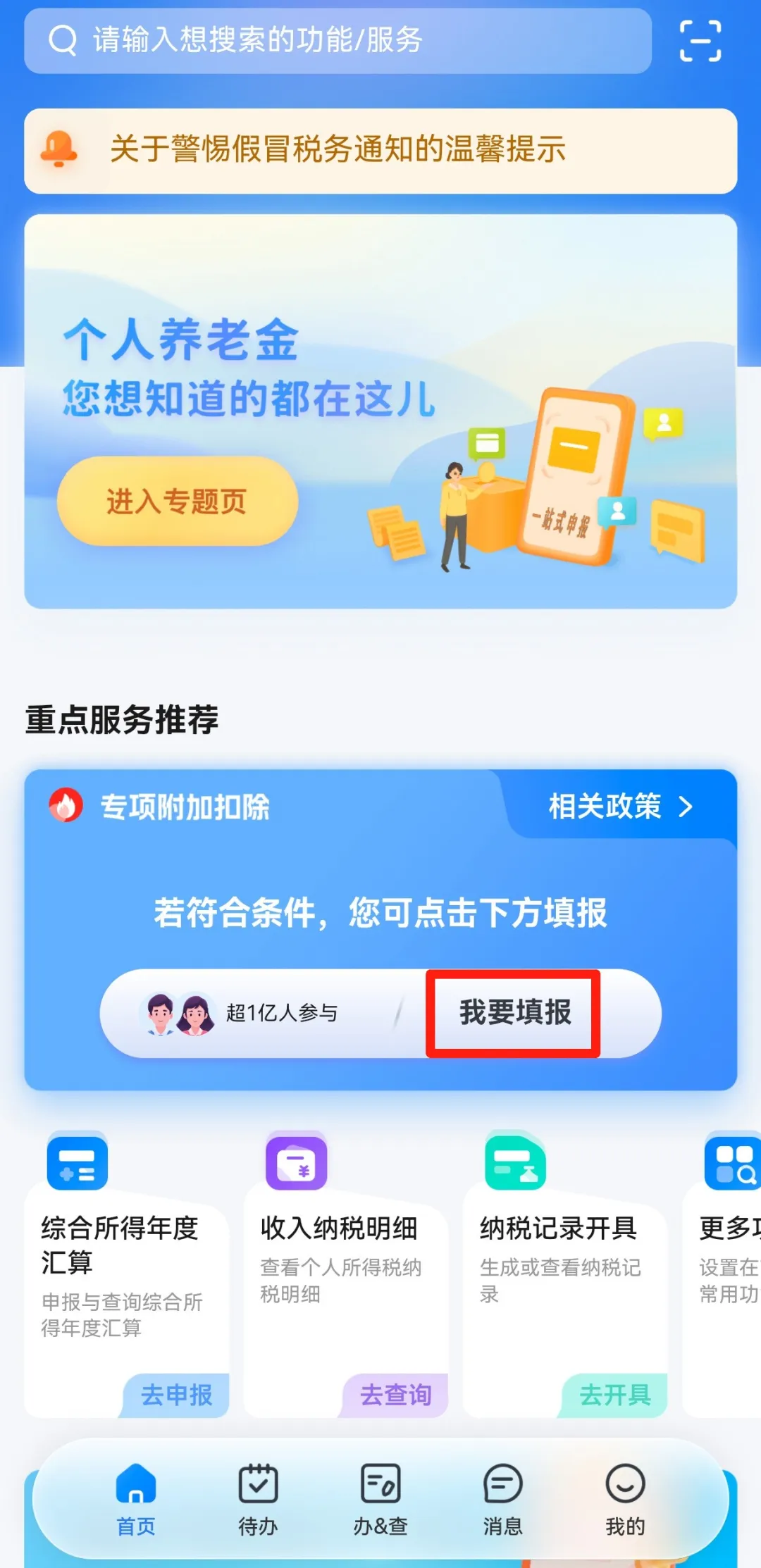This screenshot has width=761, height=1568.
Task: Tap 进入专题页 on pension banner
Action: (177, 501)
